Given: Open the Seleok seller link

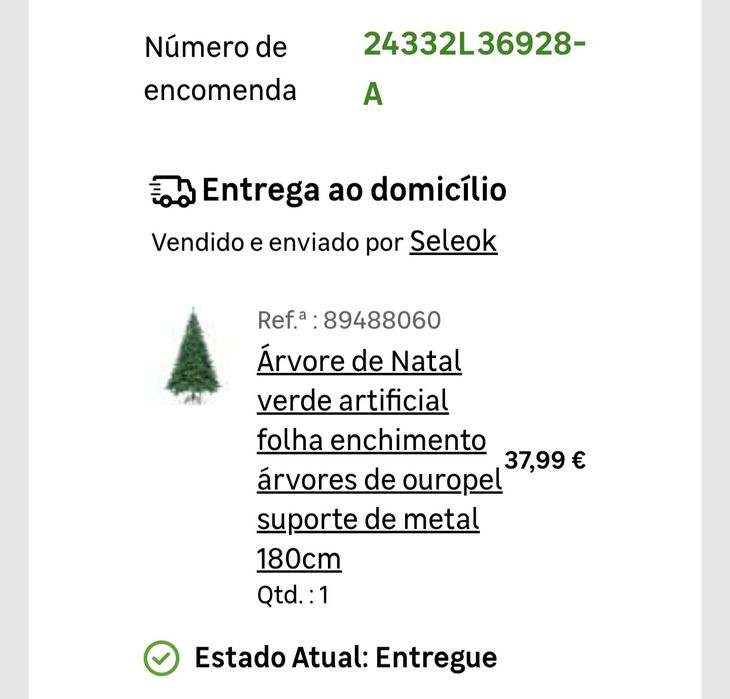Looking at the screenshot, I should tap(453, 242).
